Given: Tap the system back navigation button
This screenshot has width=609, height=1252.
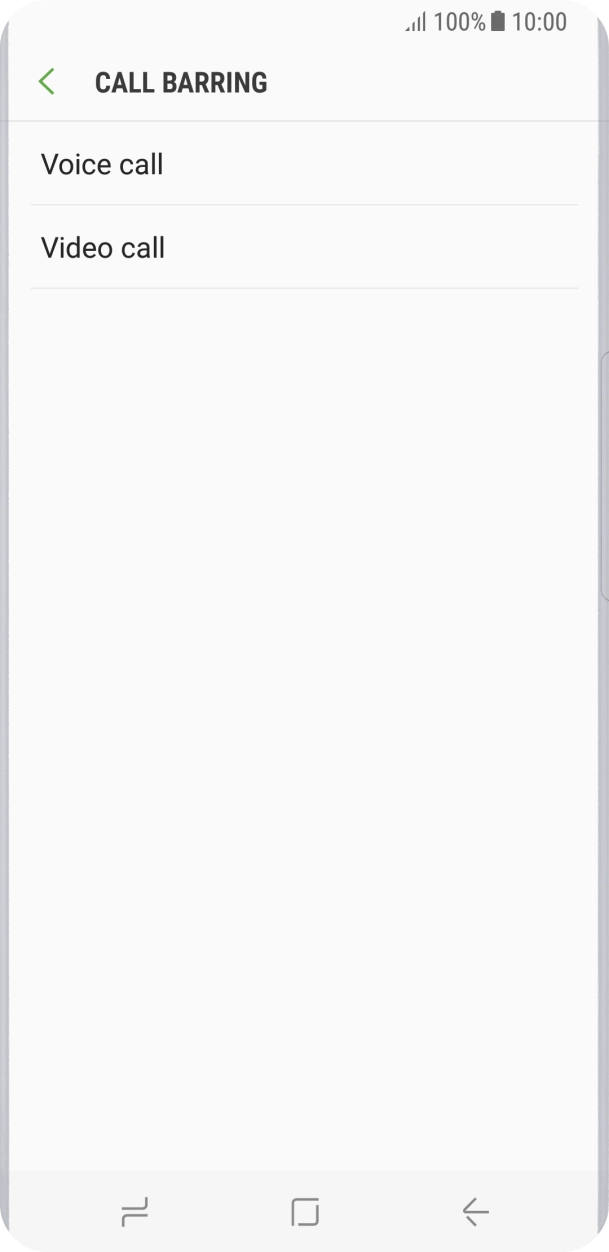Looking at the screenshot, I should click(x=475, y=1212).
